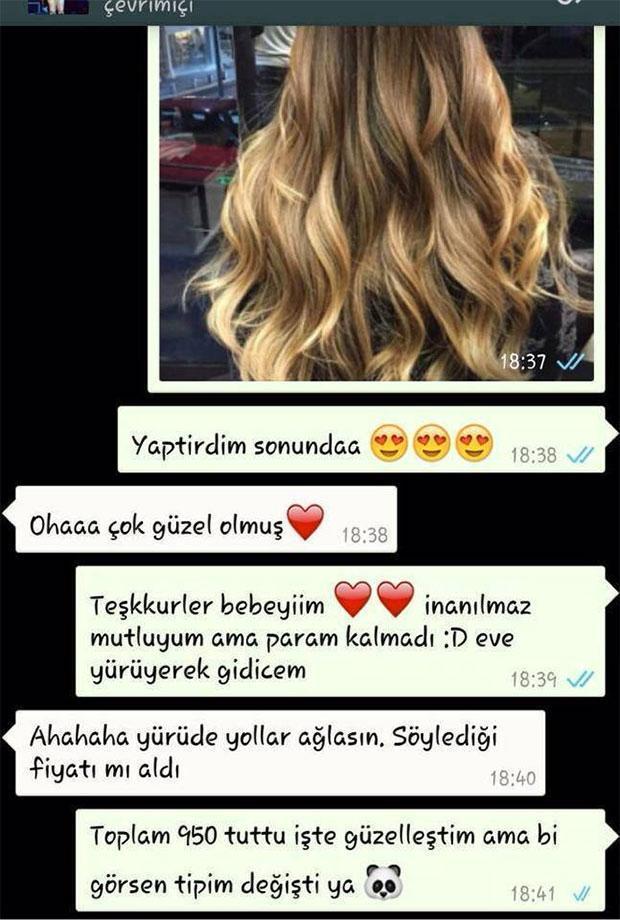Open contact info from the çevrimiçi header
620x920 pixels.
tap(150, 8)
